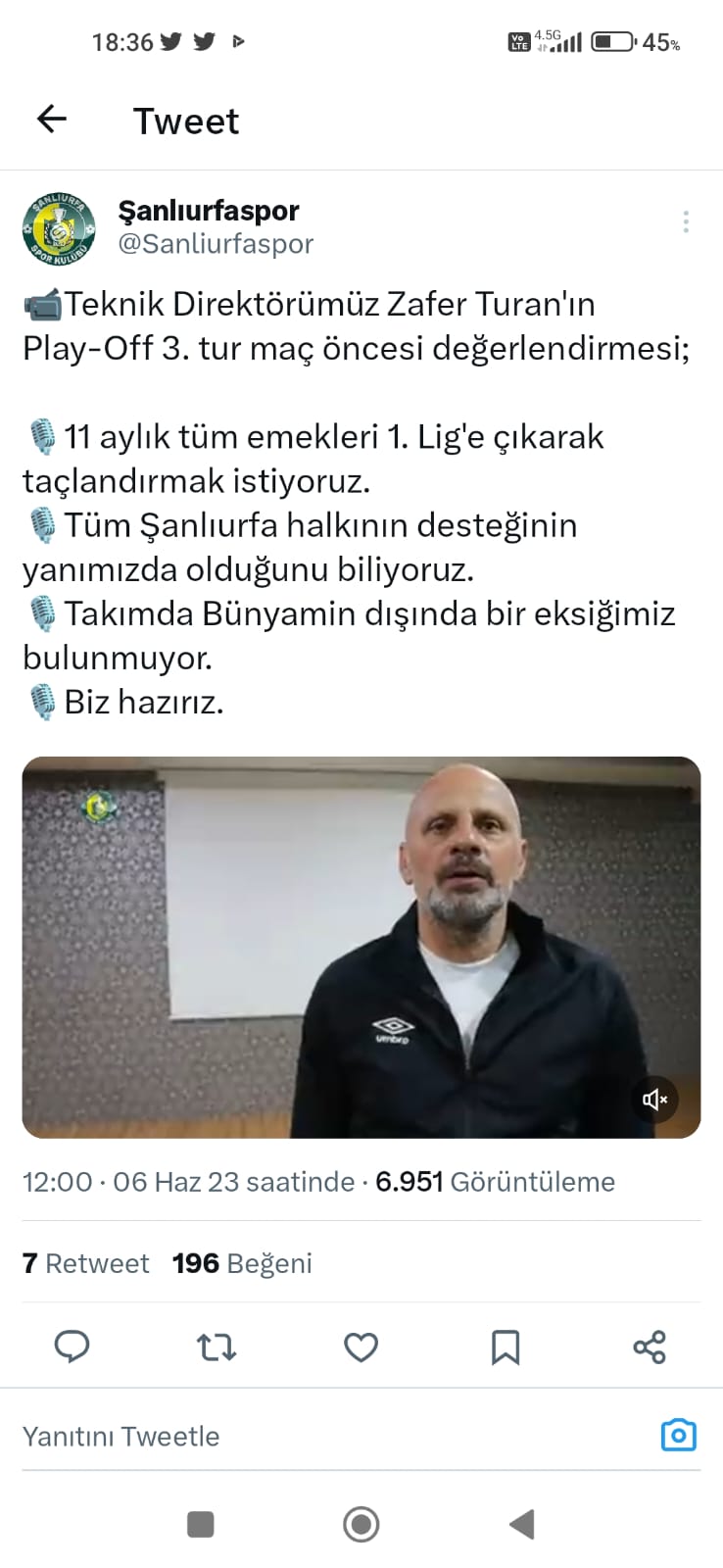
Task: Unmute the video sound
Action: [x=654, y=1100]
